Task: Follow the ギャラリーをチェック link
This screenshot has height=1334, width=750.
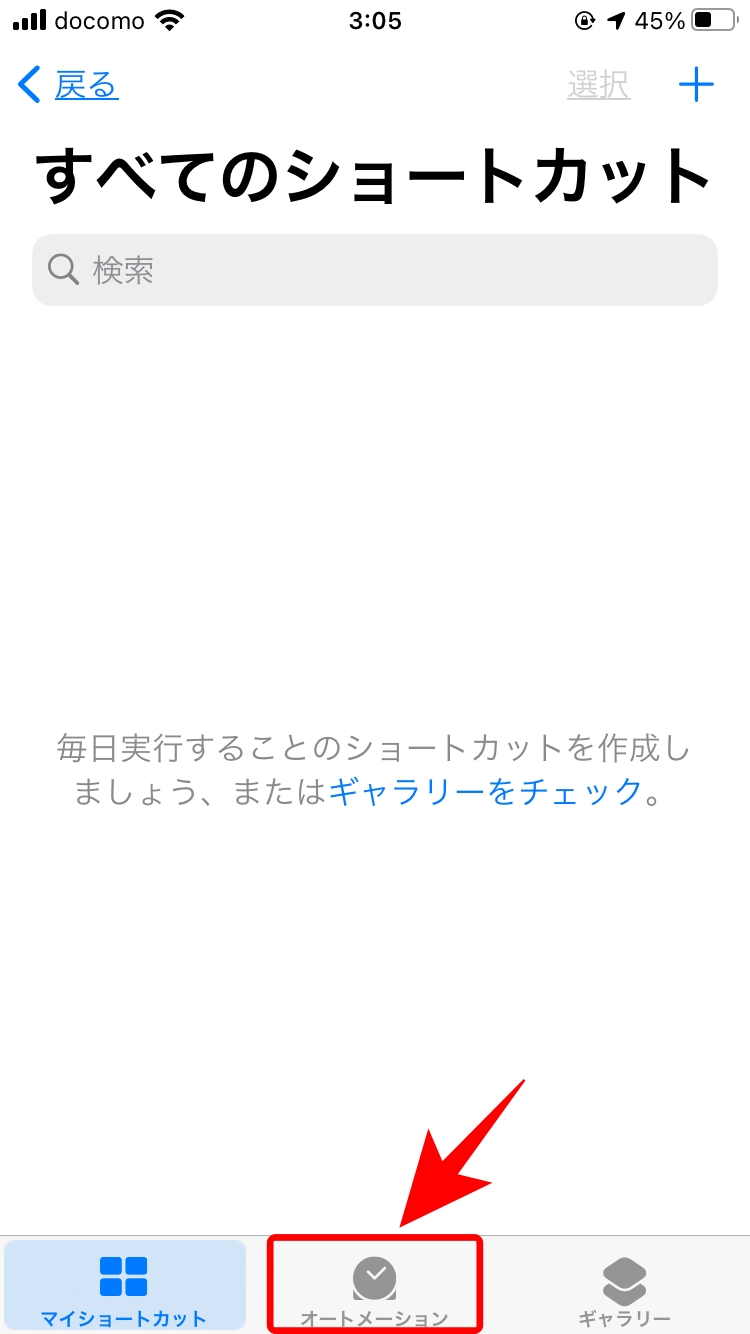Action: click(485, 792)
